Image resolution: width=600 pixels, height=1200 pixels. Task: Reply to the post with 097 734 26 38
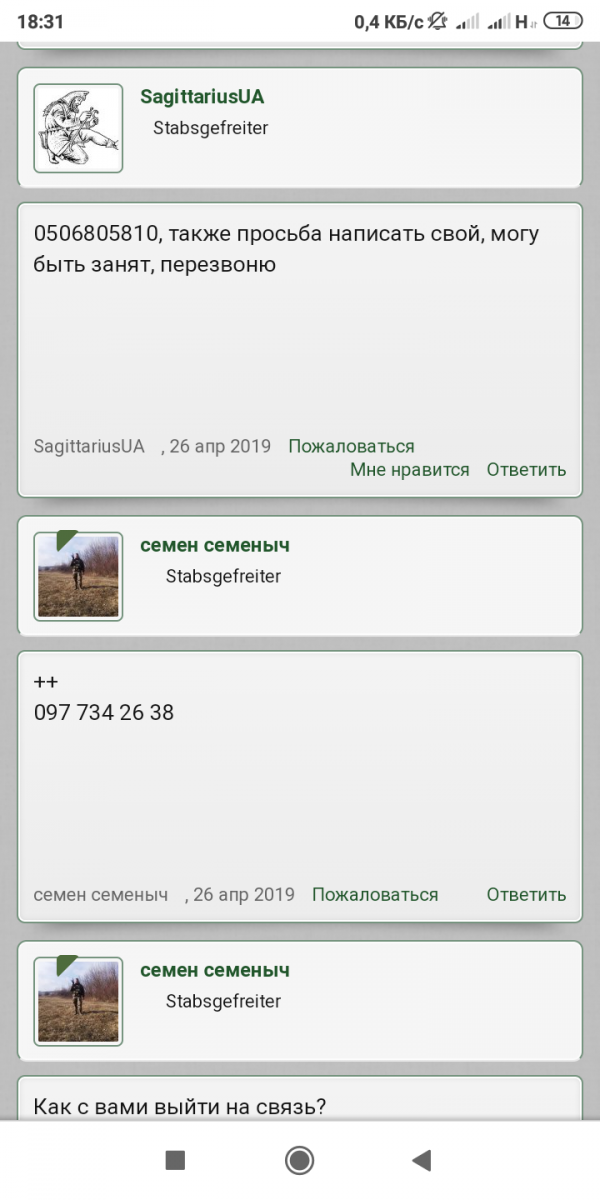click(526, 895)
